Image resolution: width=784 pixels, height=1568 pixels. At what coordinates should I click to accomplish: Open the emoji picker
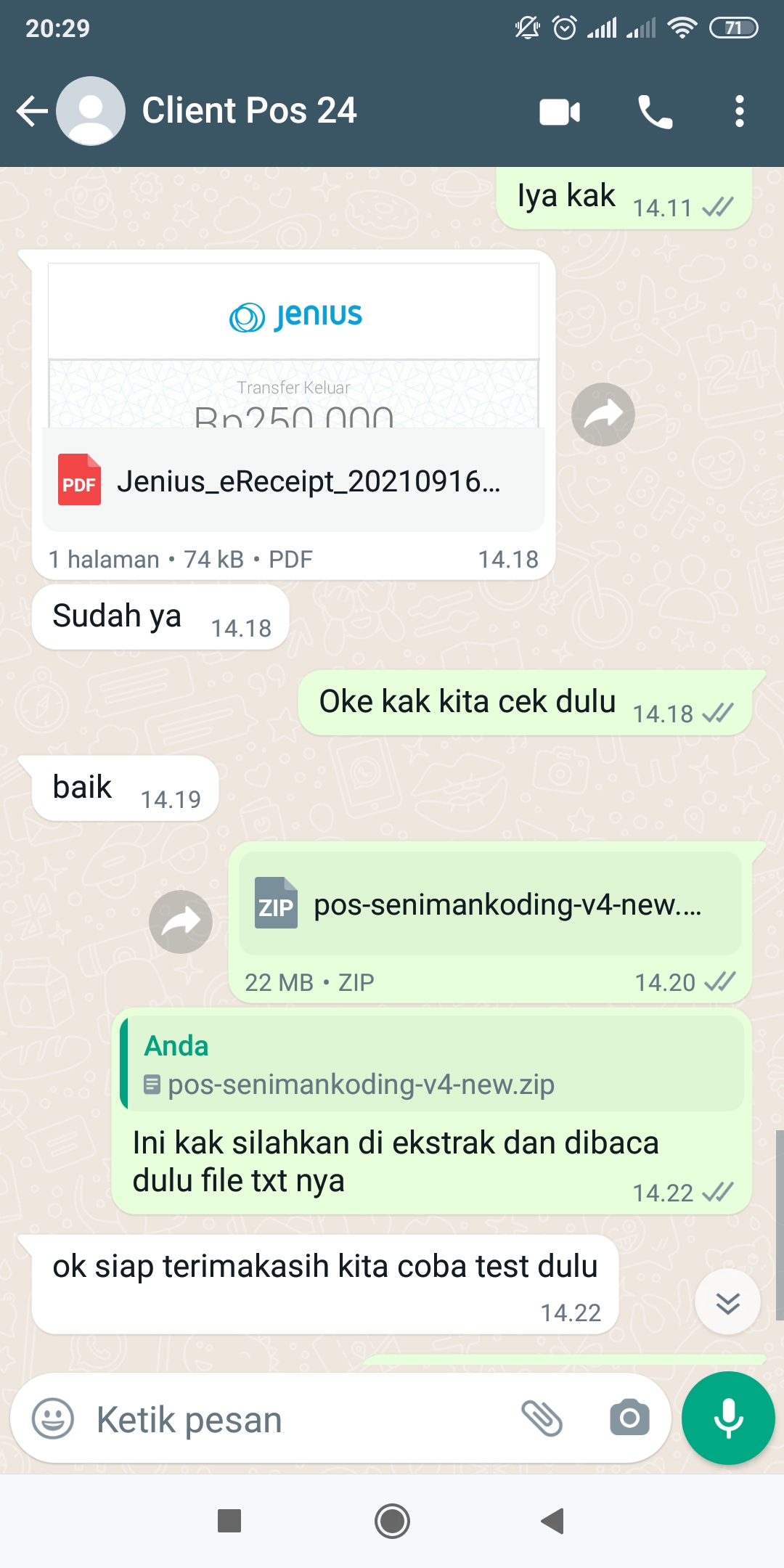point(53,1418)
